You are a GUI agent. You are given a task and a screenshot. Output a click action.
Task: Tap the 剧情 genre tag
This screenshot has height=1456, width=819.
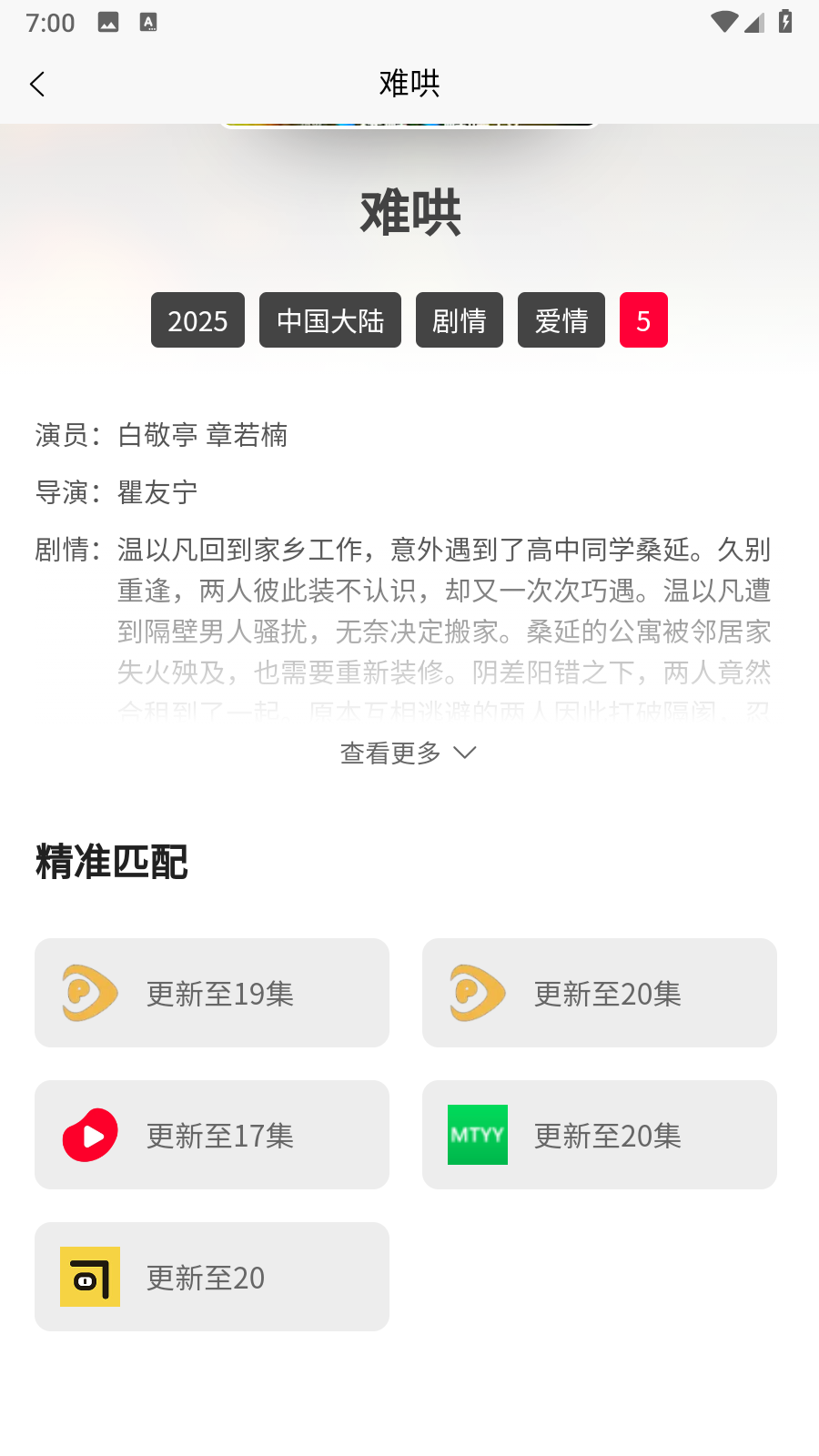[x=459, y=320]
